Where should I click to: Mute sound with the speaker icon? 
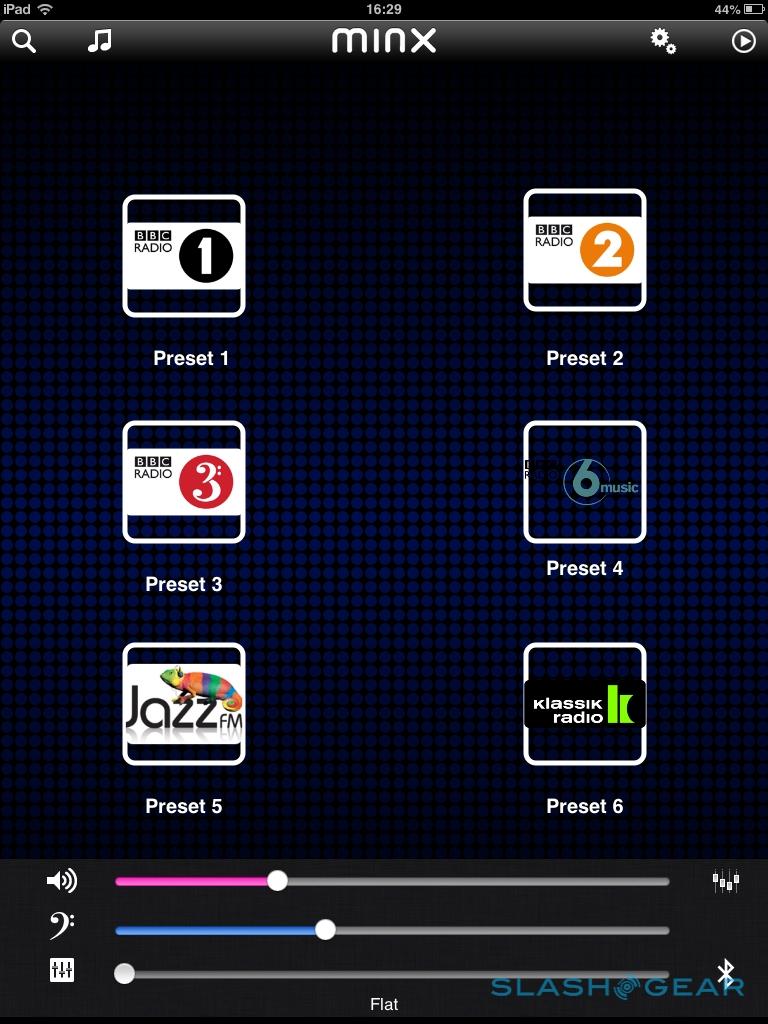pos(62,881)
